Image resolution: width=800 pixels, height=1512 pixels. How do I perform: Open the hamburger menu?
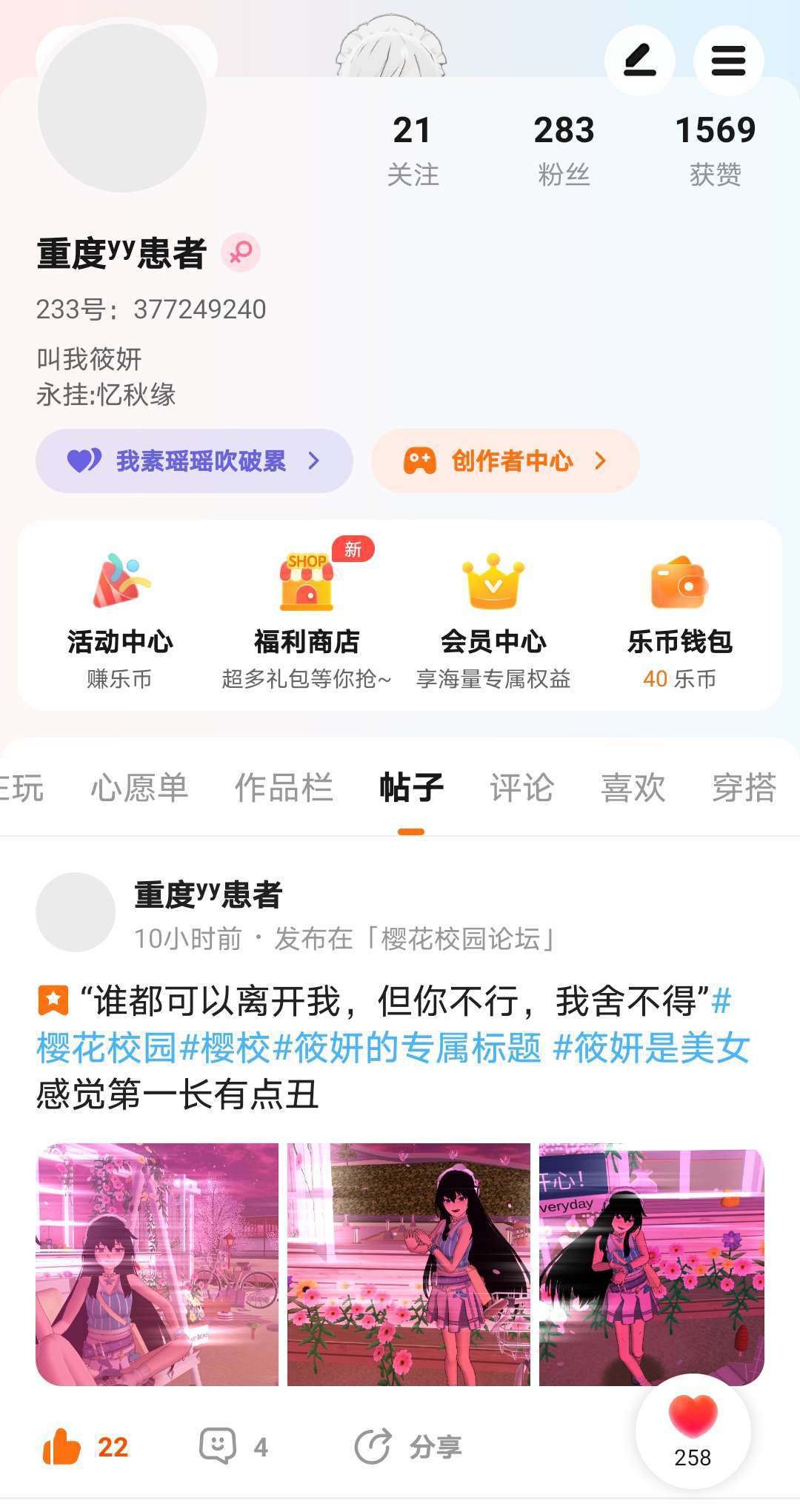coord(728,61)
